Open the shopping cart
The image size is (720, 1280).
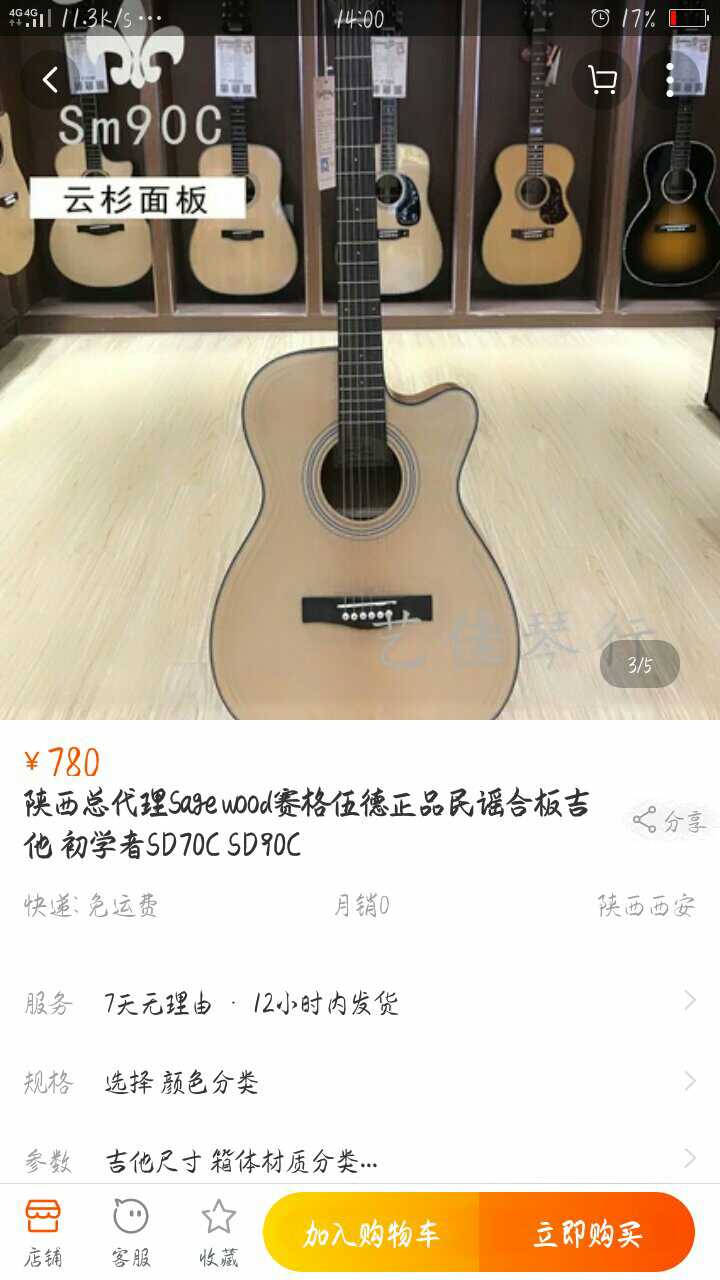(x=602, y=80)
